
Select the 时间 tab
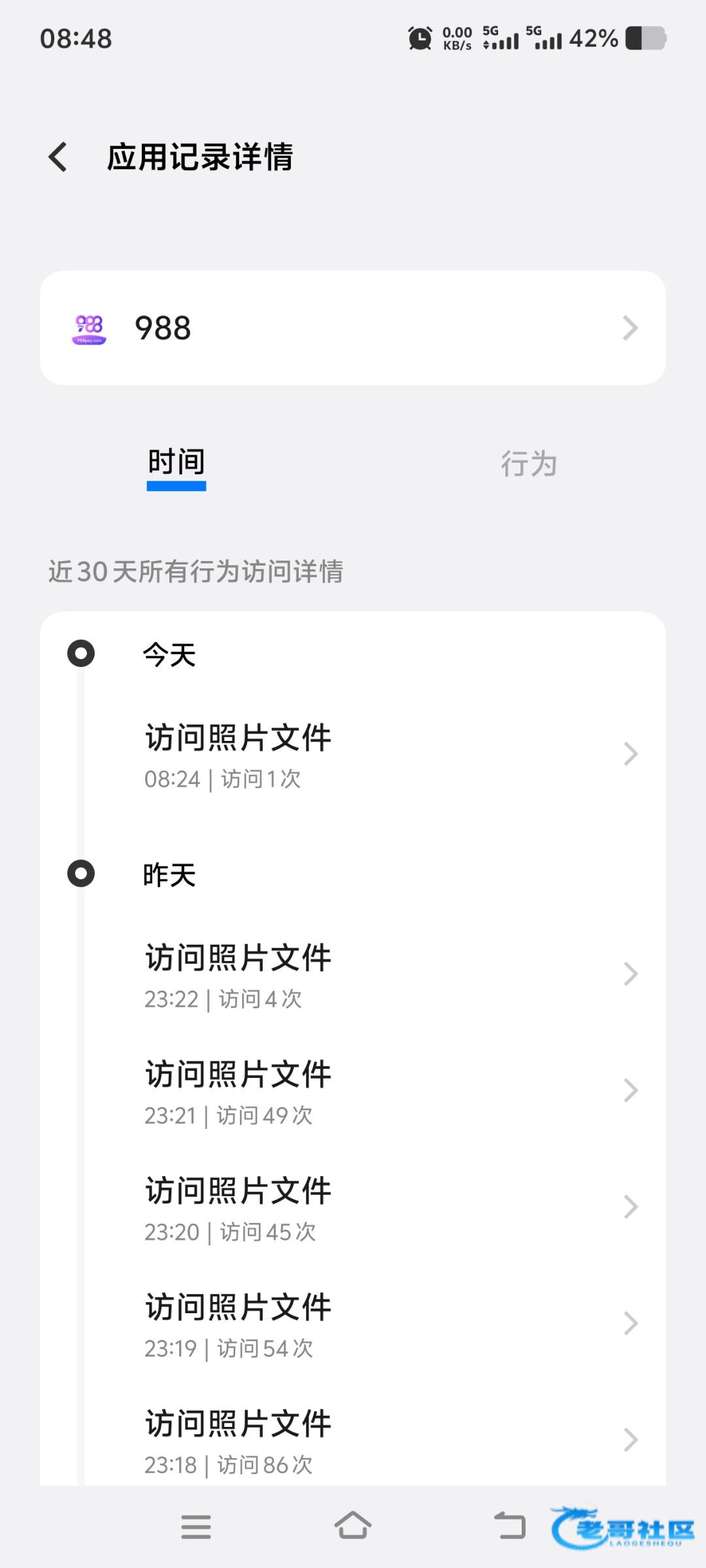[x=176, y=465]
